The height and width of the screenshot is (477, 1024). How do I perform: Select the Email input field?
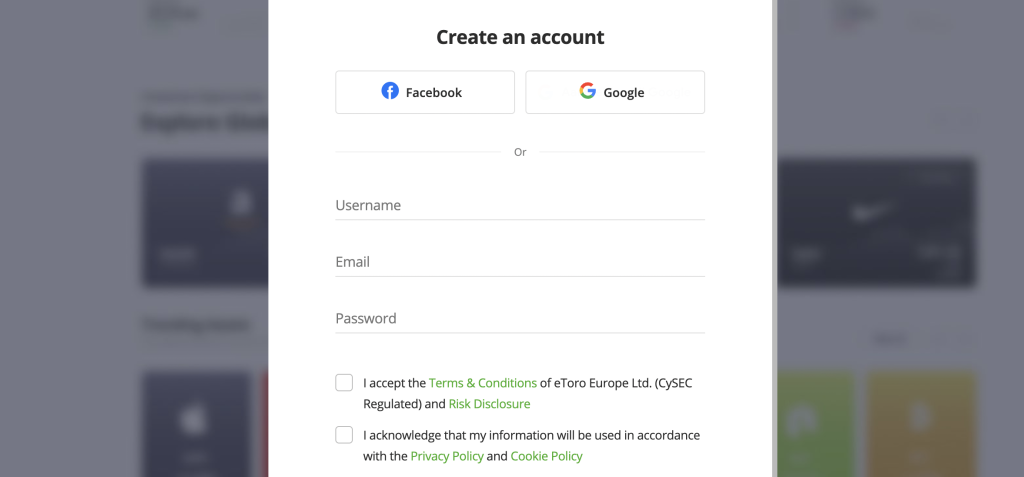pos(520,262)
